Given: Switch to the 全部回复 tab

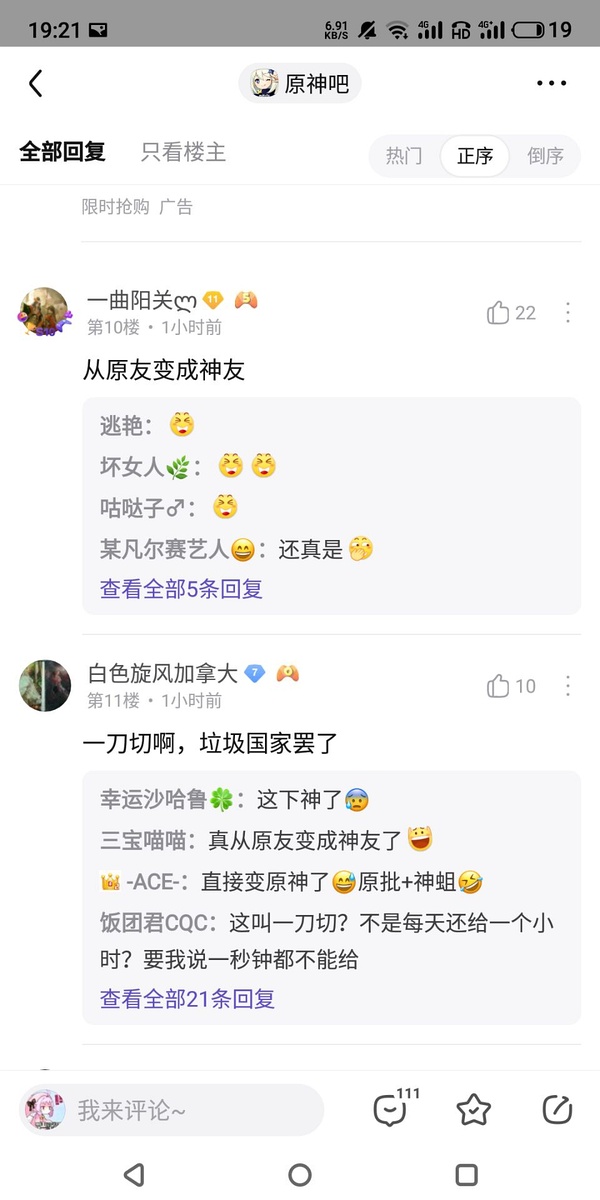Looking at the screenshot, I should click(x=62, y=153).
